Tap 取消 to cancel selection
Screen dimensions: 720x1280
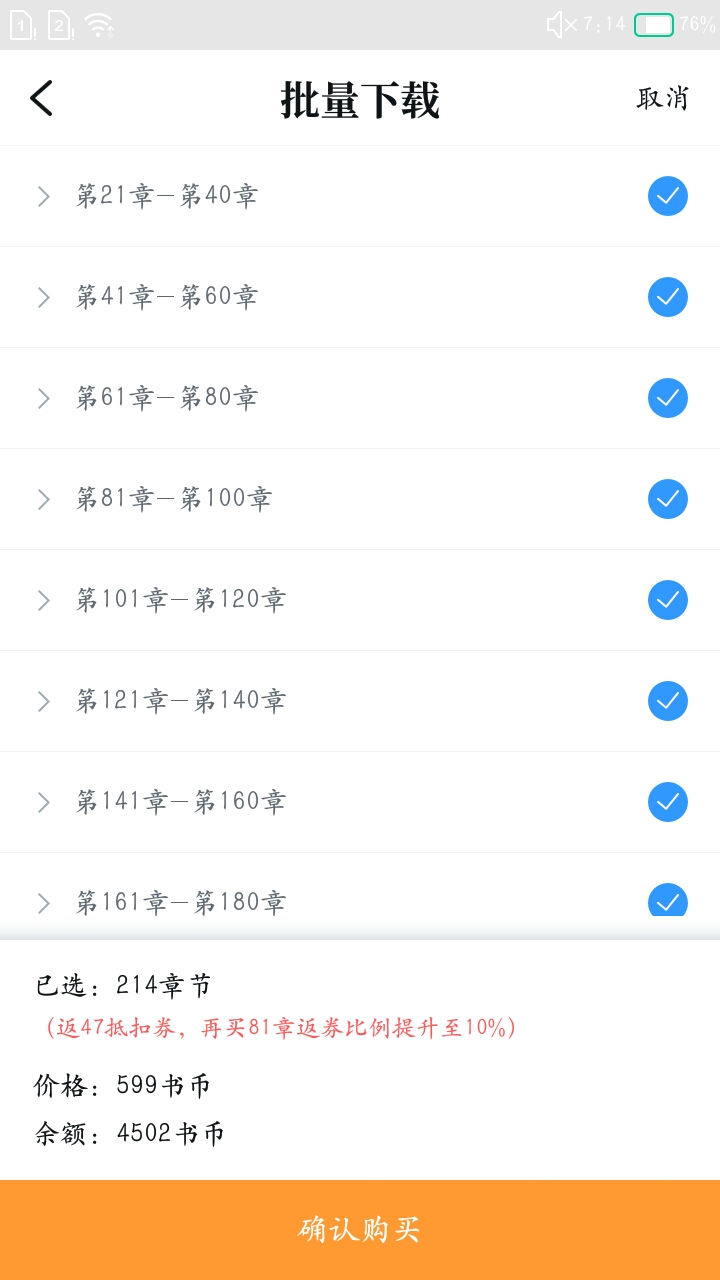663,98
